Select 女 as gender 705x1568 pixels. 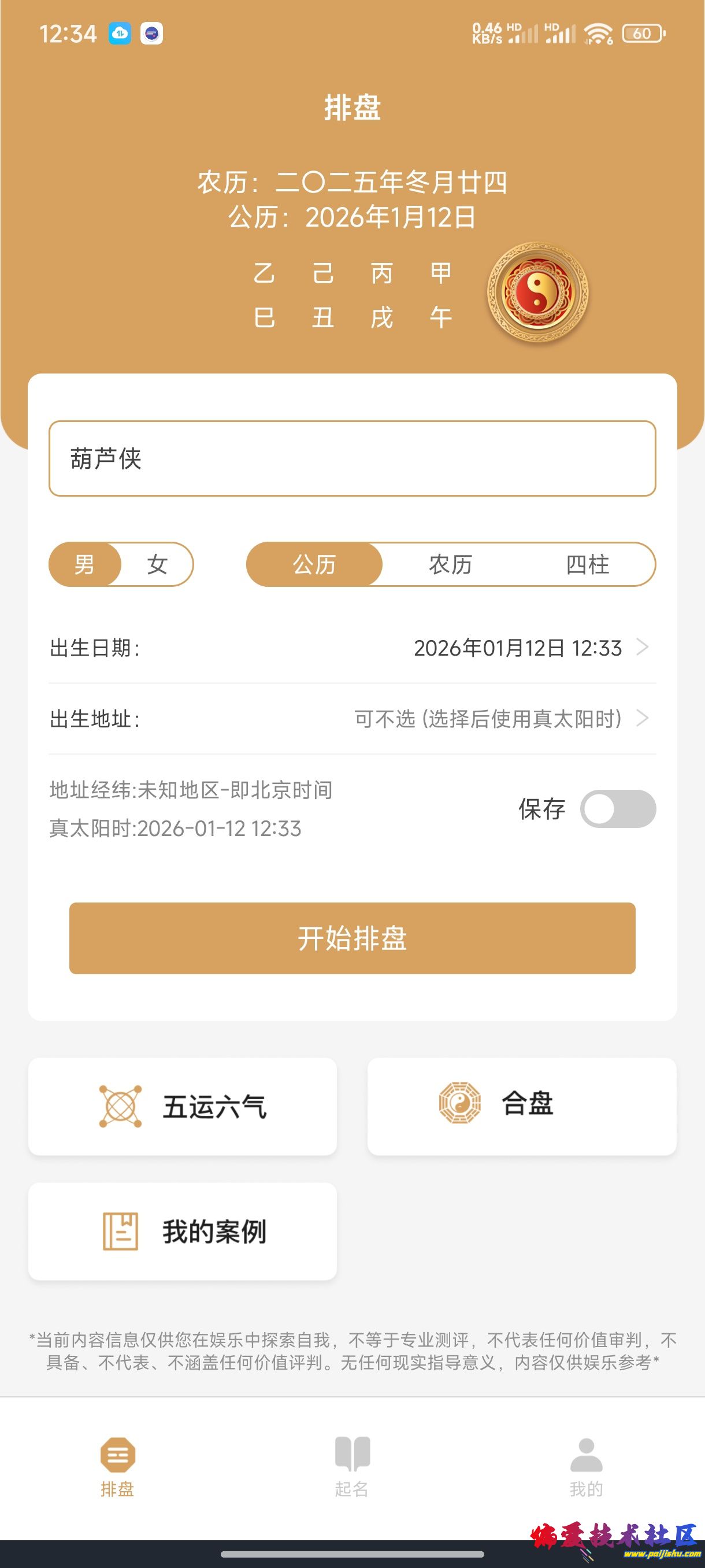157,564
